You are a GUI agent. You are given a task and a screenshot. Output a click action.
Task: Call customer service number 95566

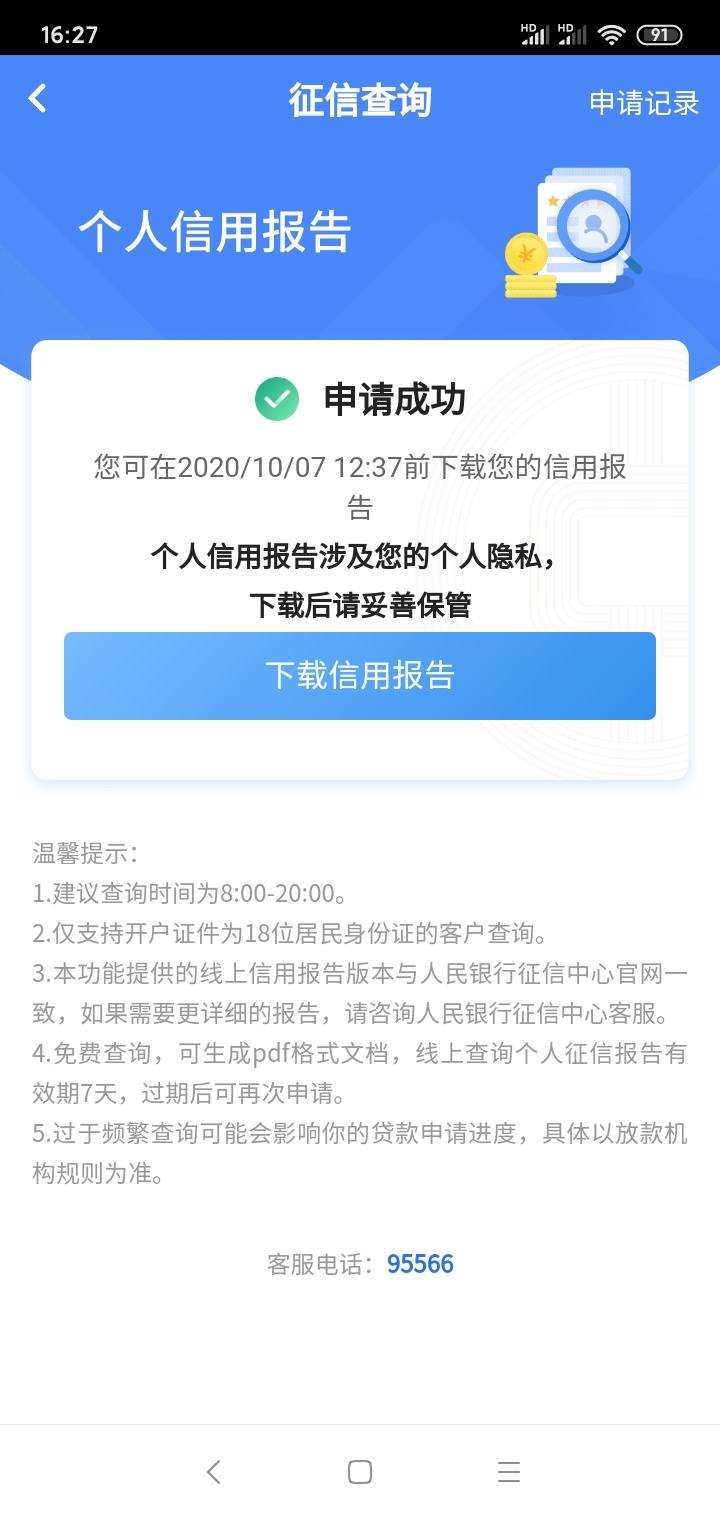click(420, 1264)
